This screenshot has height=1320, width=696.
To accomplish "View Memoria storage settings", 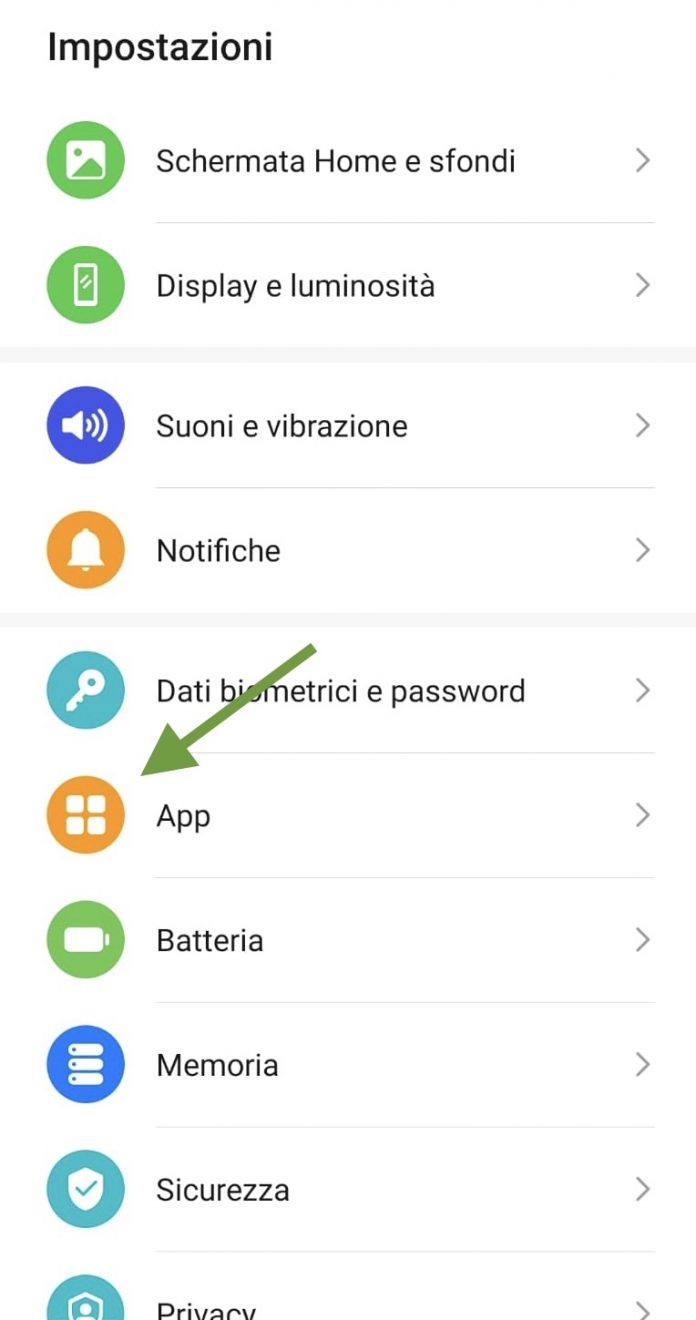I will pyautogui.click(x=217, y=1066).
